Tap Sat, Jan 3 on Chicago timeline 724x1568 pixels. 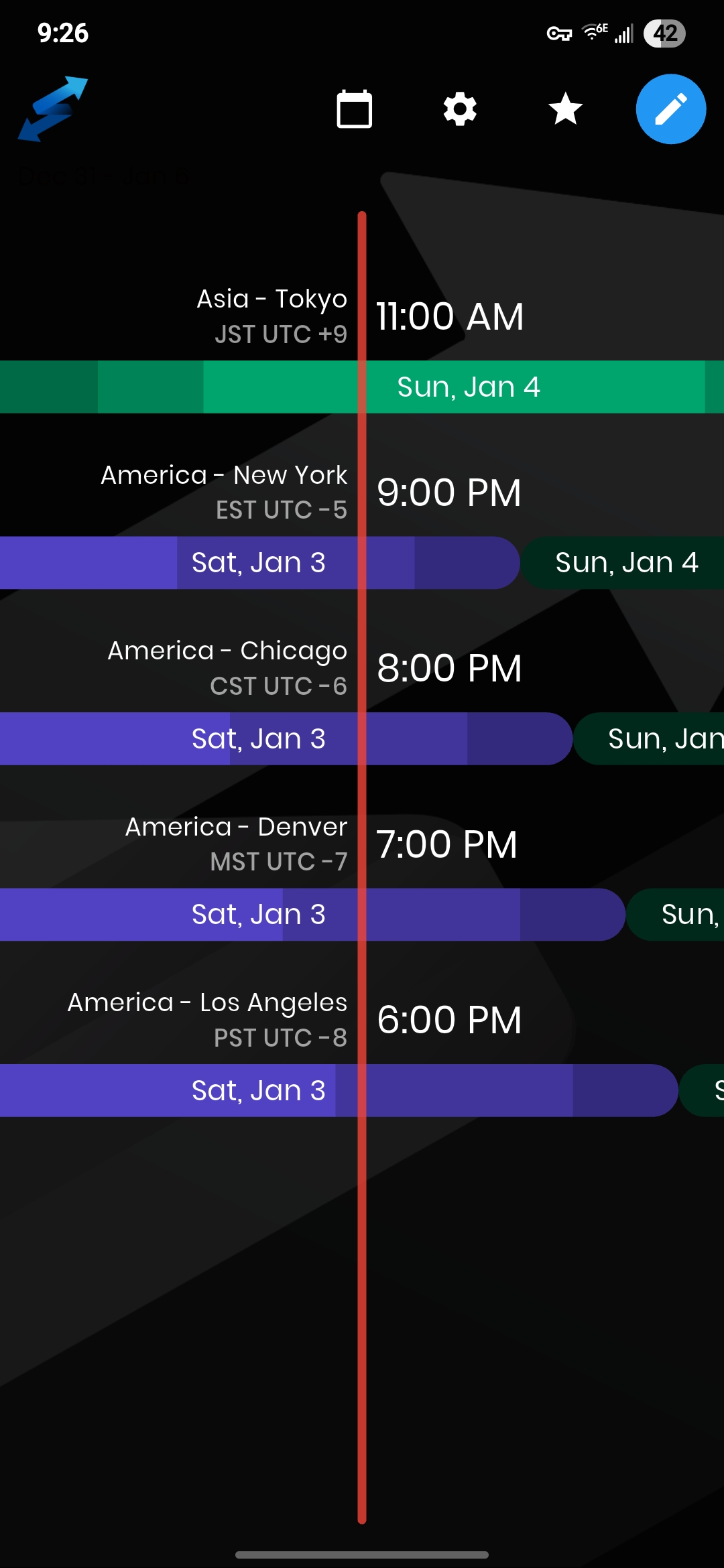tap(258, 738)
